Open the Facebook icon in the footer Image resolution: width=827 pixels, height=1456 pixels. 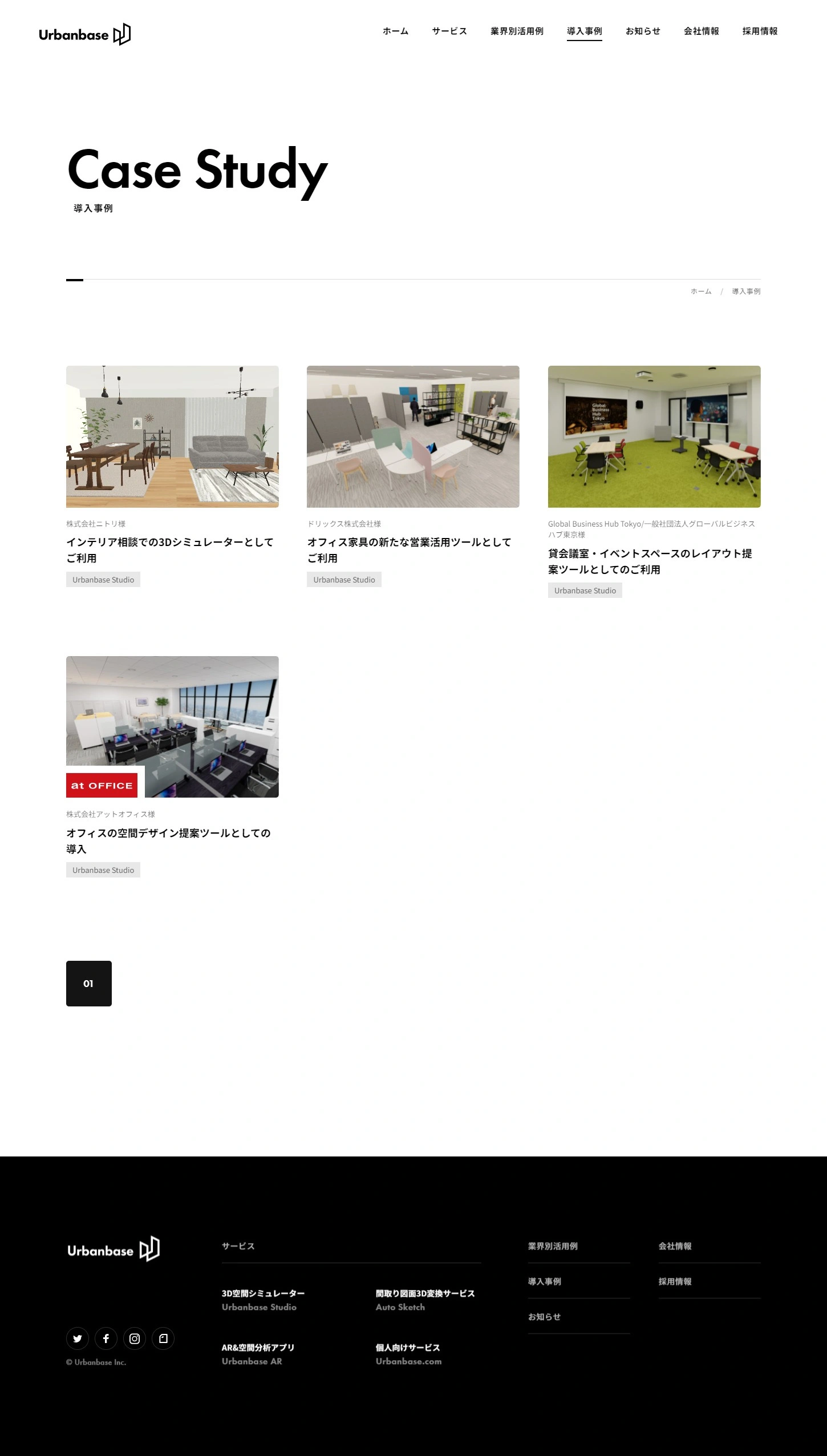coord(106,1338)
